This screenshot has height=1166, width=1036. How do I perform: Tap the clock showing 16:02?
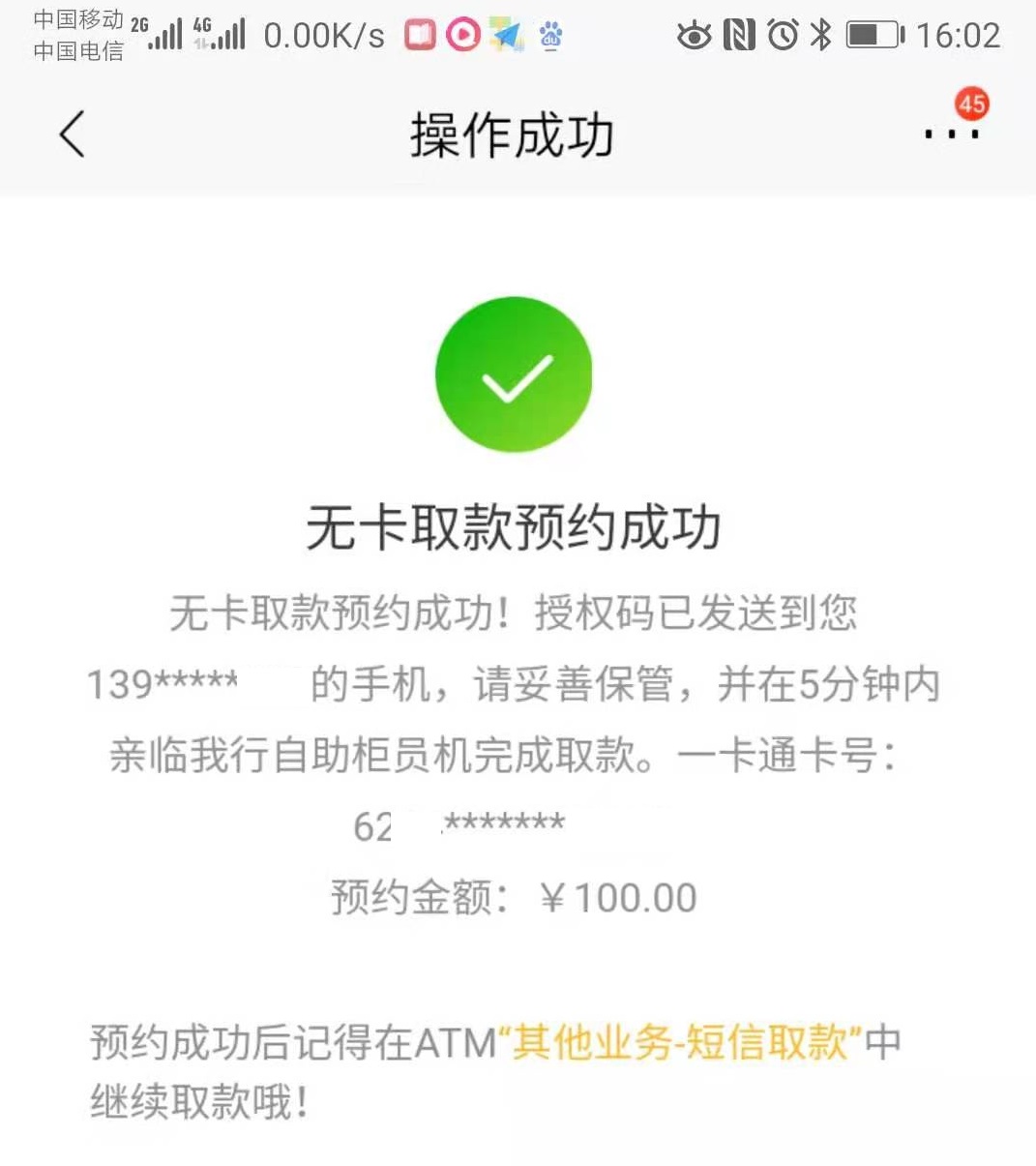tap(964, 33)
